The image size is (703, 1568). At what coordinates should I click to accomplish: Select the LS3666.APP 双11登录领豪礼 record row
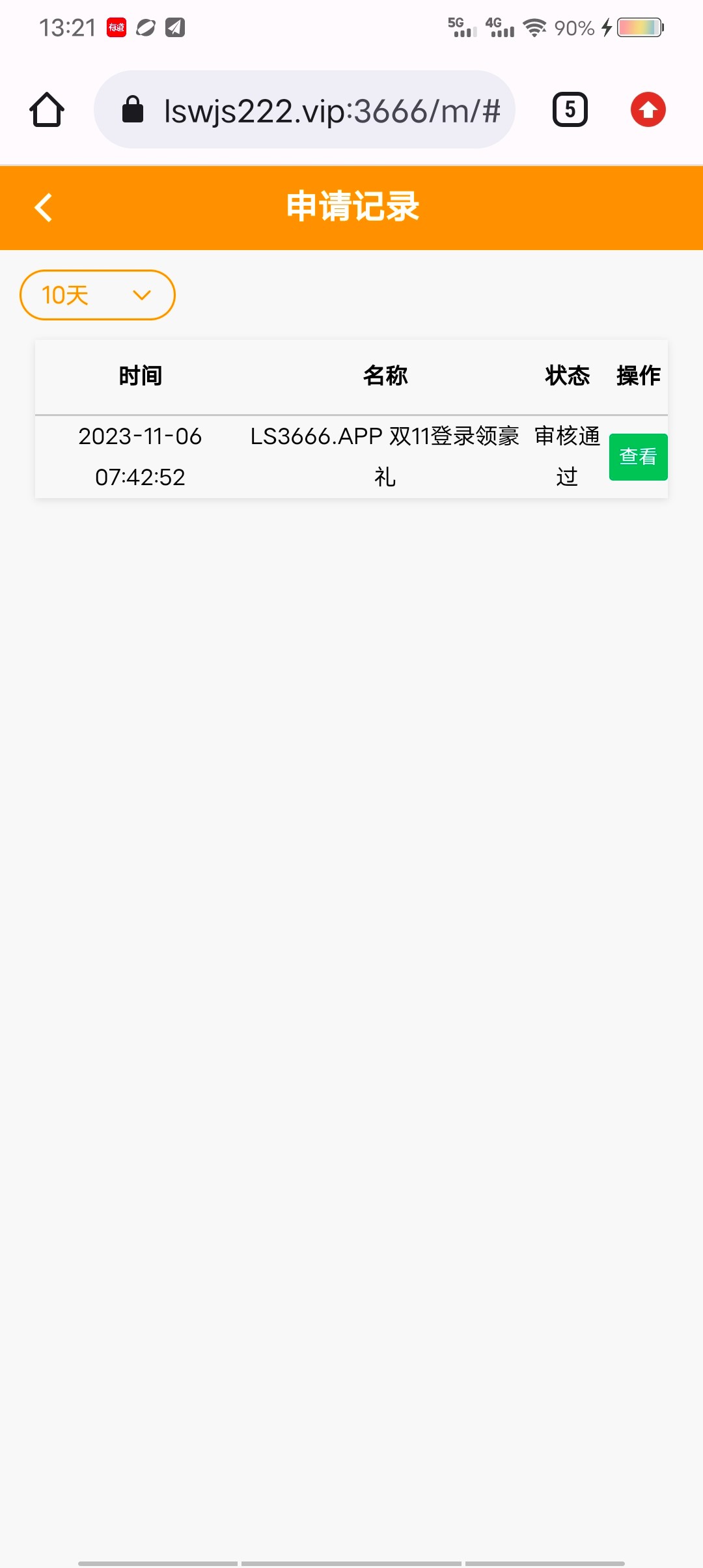coord(384,456)
